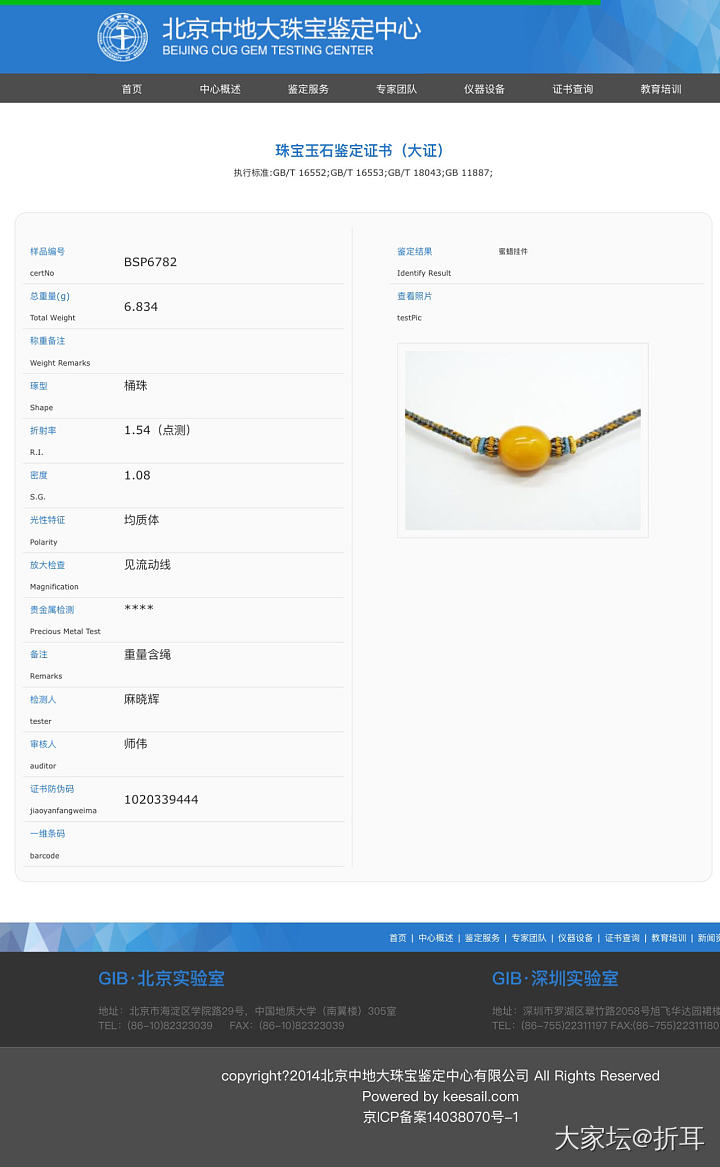Select 仪器设备 in the top navigation bar
Screen dimensions: 720x1167
pyautogui.click(x=484, y=89)
